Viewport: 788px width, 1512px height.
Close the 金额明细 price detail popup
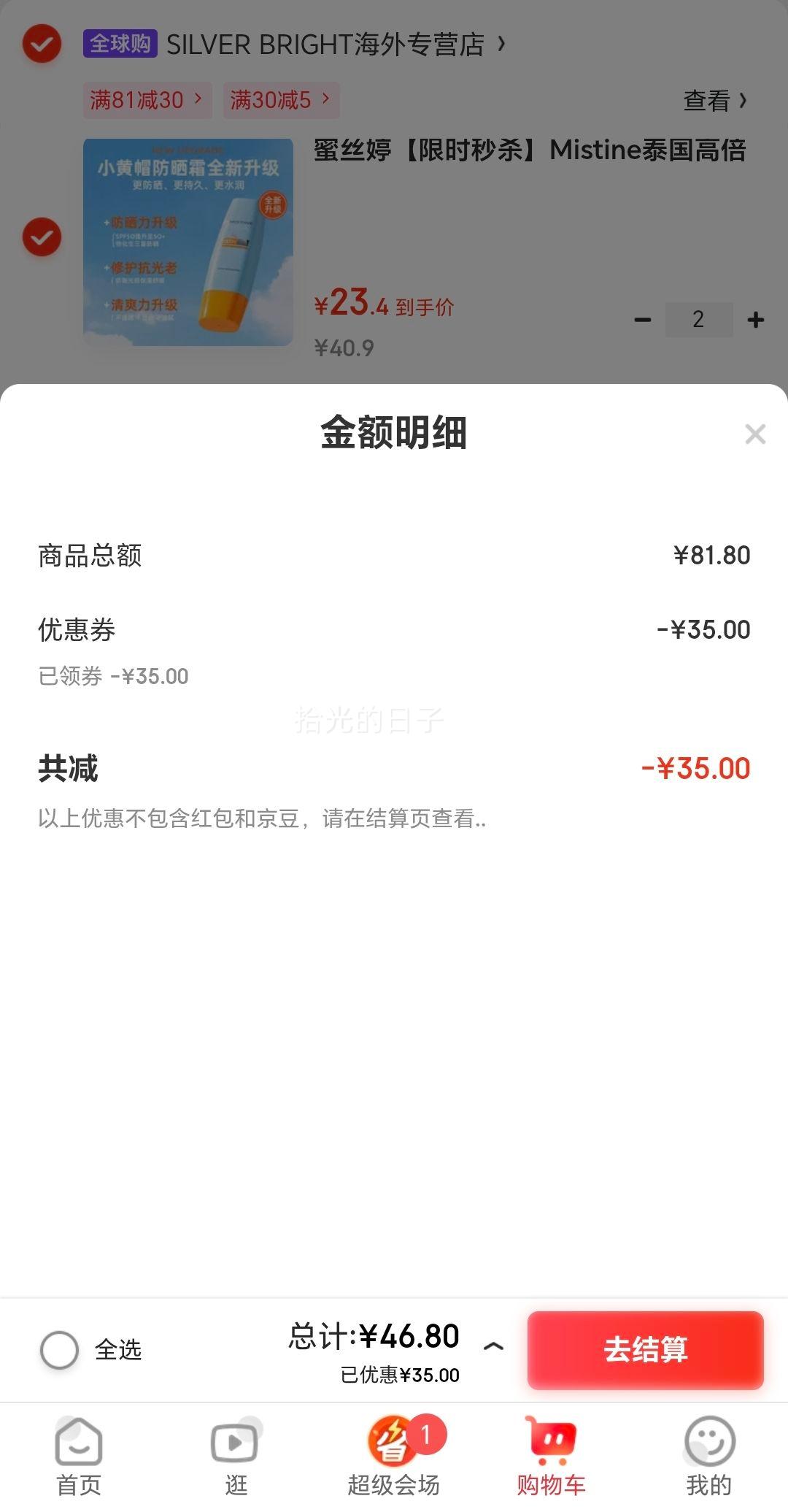(x=755, y=435)
